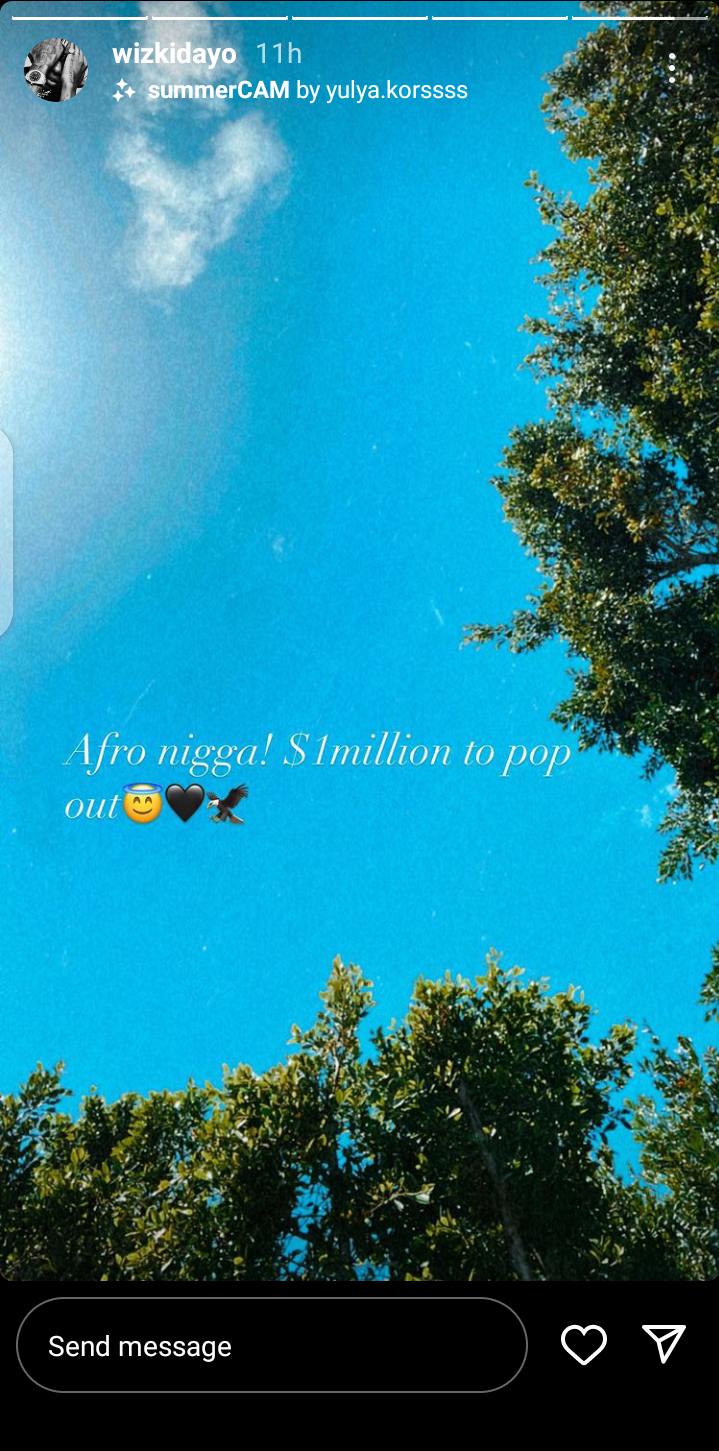Like this story with the heart

584,1345
